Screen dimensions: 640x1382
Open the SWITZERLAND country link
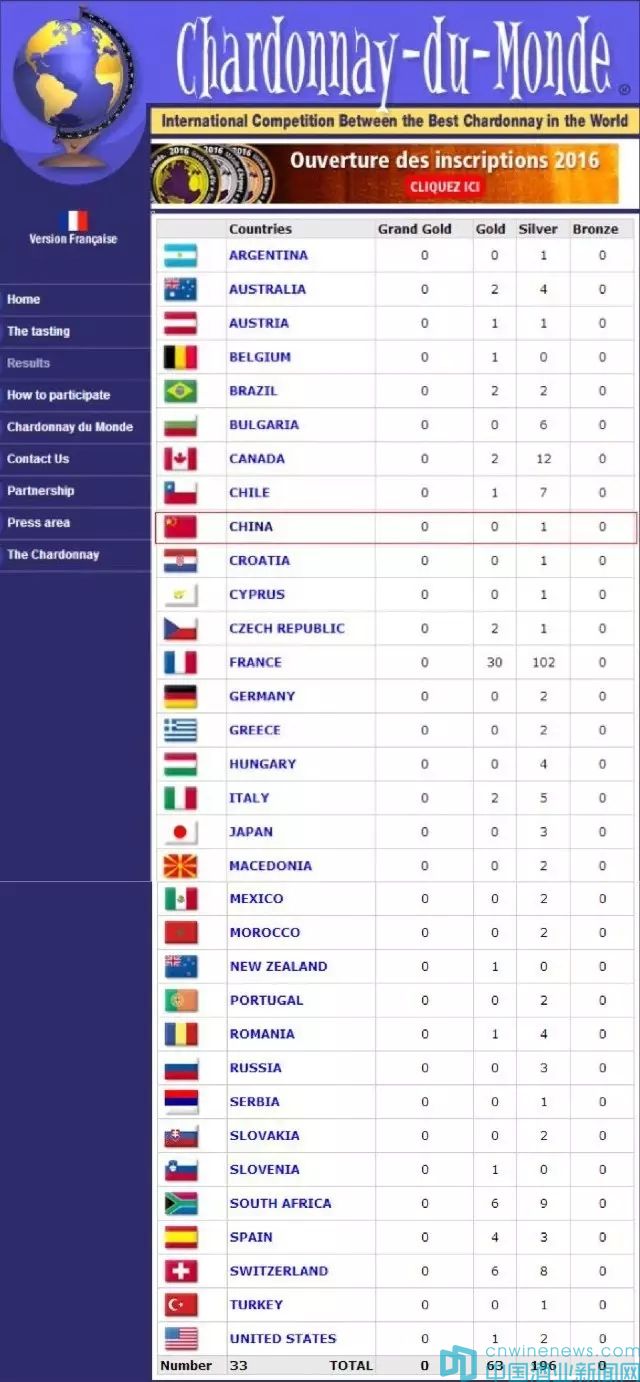tap(278, 1271)
